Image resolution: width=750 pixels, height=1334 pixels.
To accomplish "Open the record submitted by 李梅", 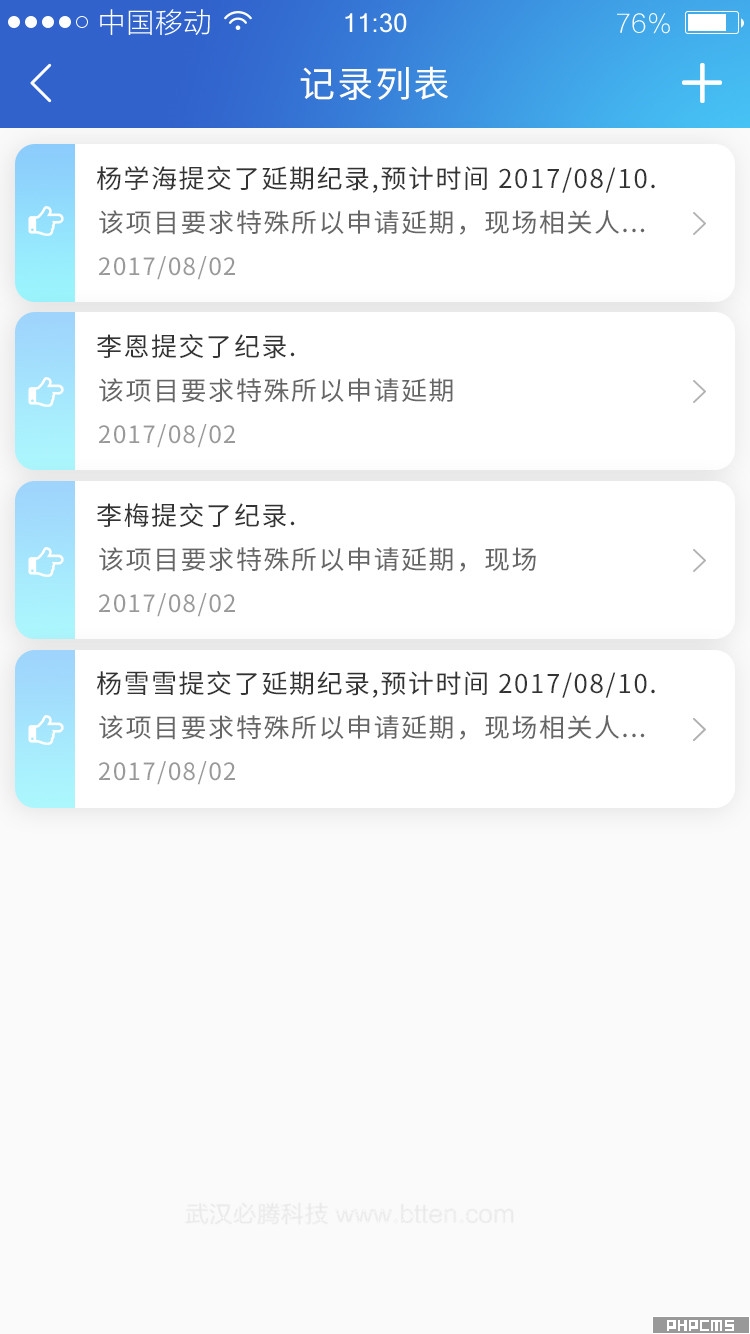I will click(x=375, y=560).
